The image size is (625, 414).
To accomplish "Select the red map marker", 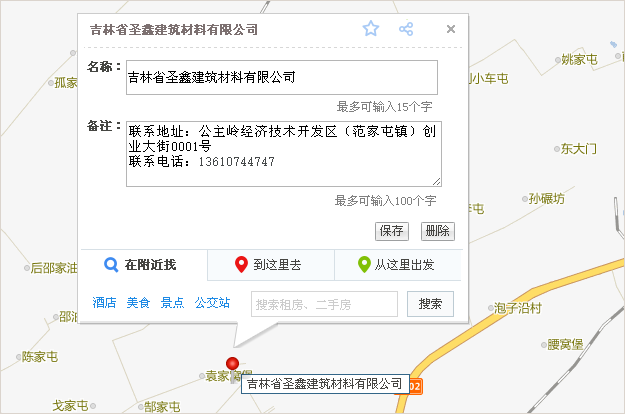I will (233, 364).
